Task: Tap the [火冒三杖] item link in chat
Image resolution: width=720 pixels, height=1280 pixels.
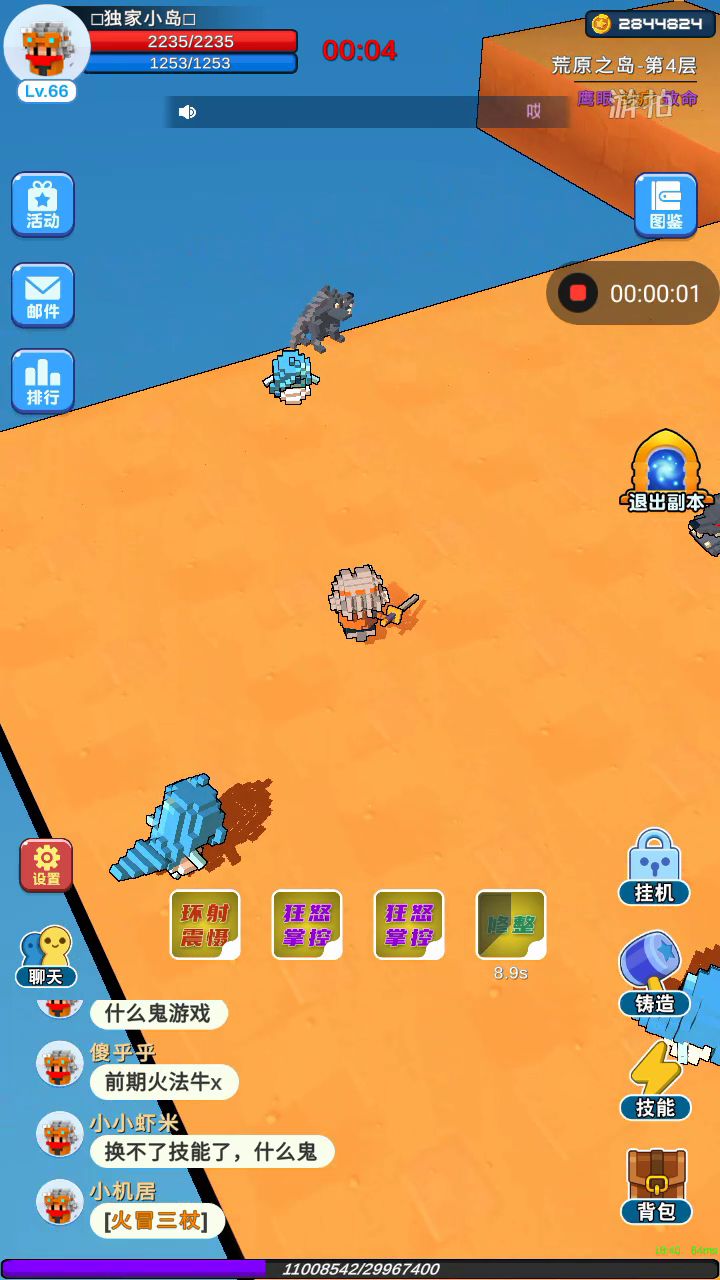Action: (x=157, y=1220)
